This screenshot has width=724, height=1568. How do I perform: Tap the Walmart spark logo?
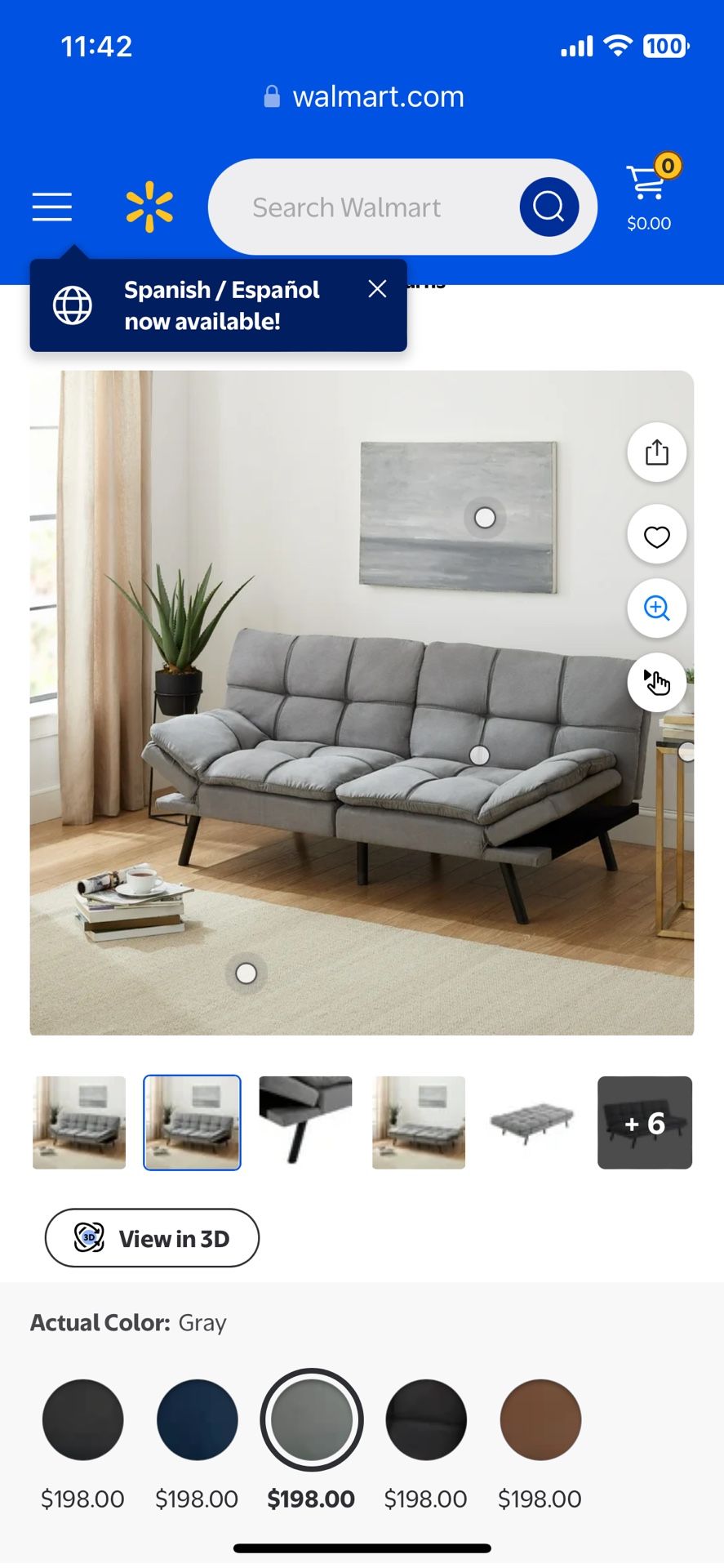149,207
